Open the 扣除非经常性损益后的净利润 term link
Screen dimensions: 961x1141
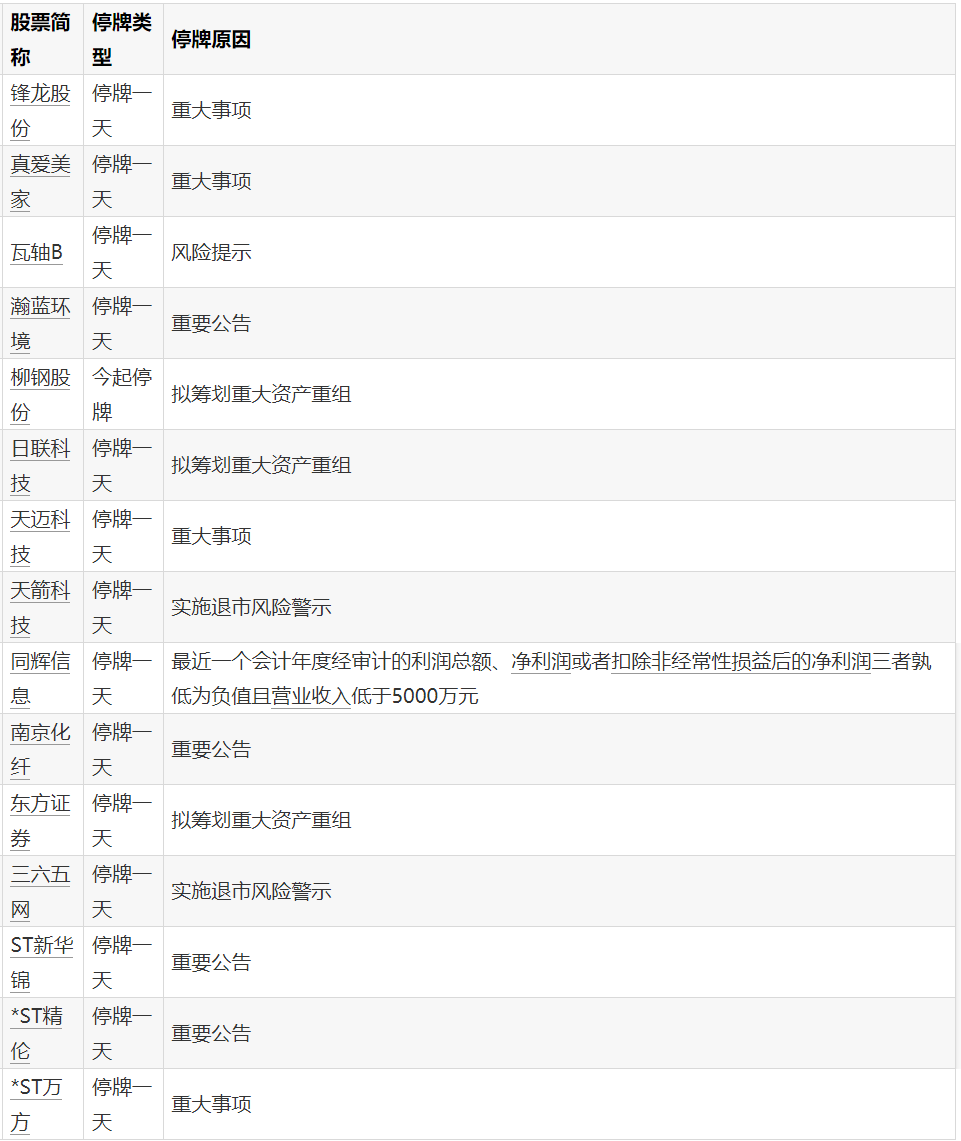point(740,662)
